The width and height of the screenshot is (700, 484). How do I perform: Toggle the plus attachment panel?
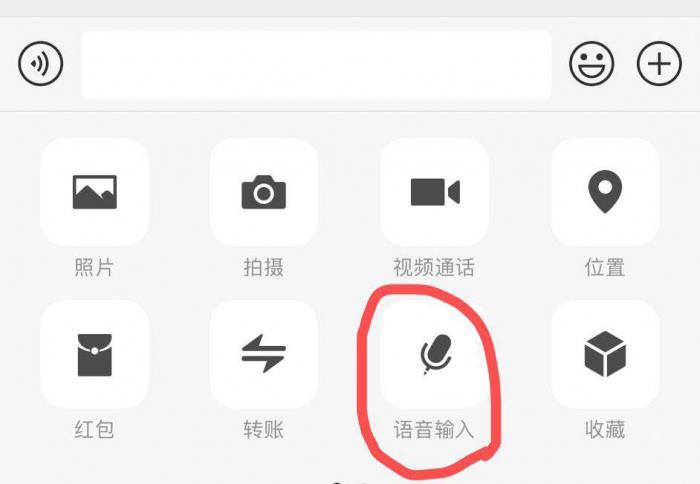(660, 65)
